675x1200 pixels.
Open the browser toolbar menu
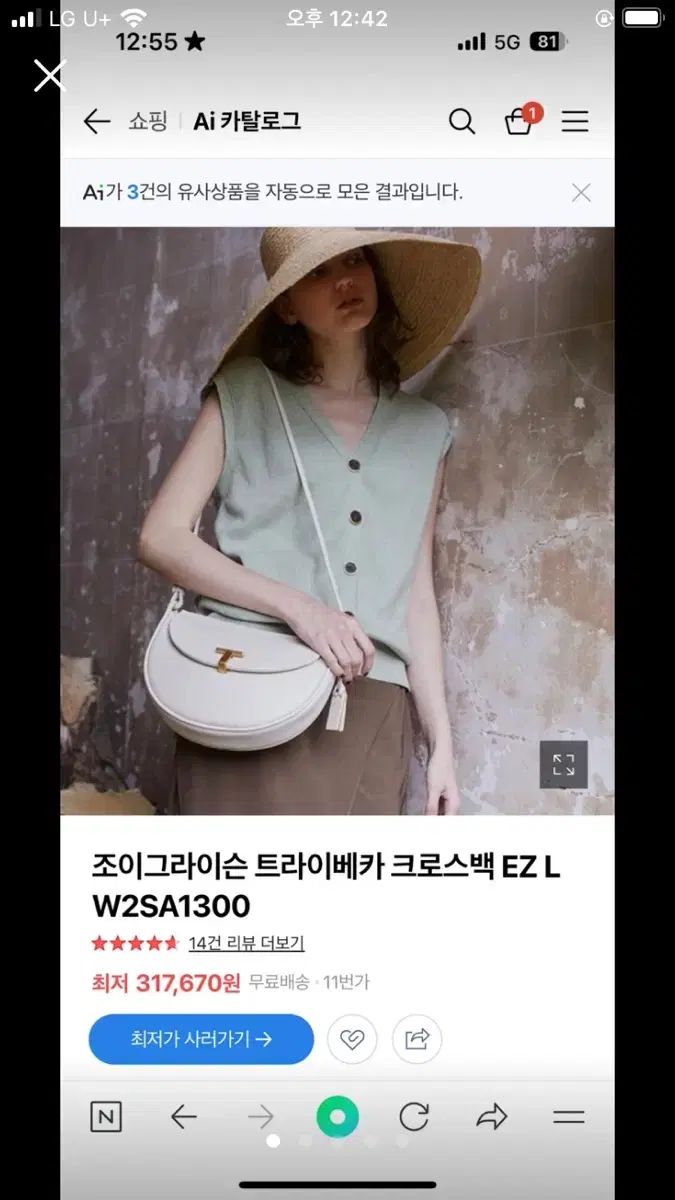click(x=568, y=1117)
